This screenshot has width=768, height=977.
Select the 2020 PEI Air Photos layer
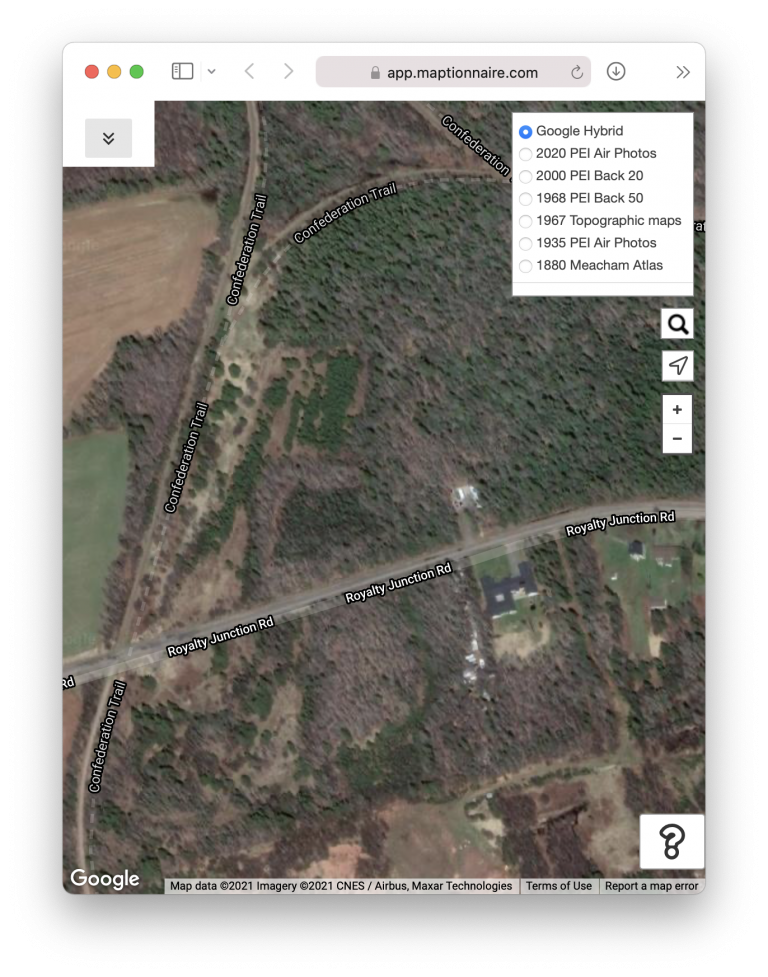(526, 154)
